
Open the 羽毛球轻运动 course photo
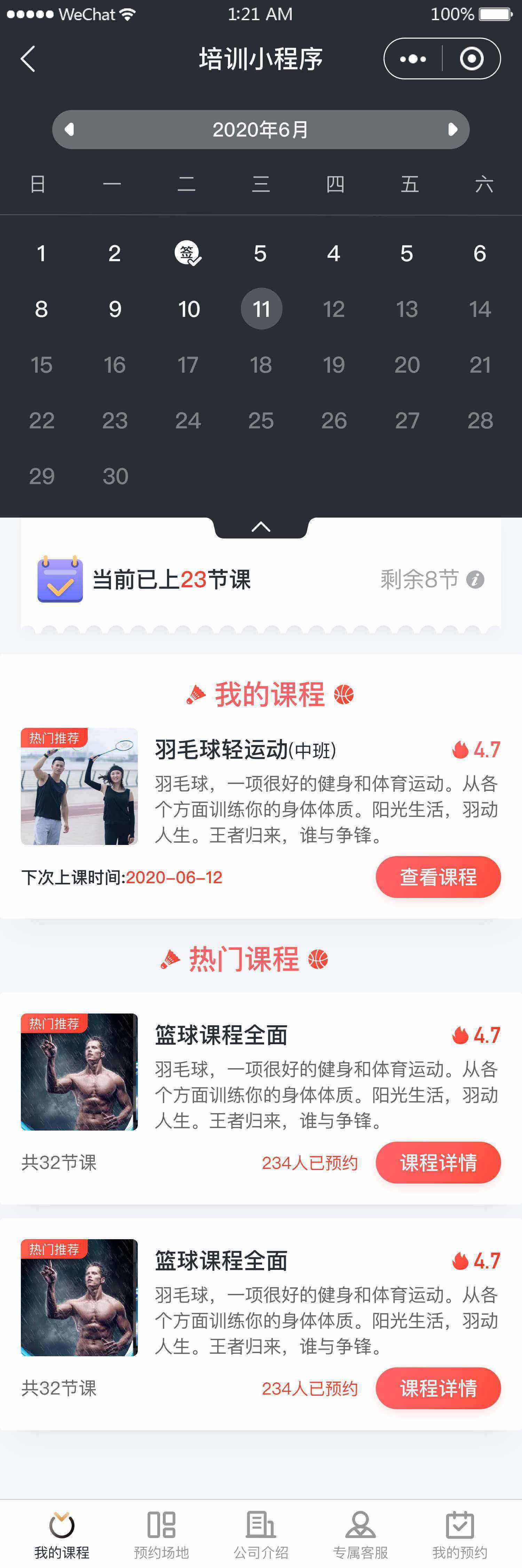tap(79, 786)
